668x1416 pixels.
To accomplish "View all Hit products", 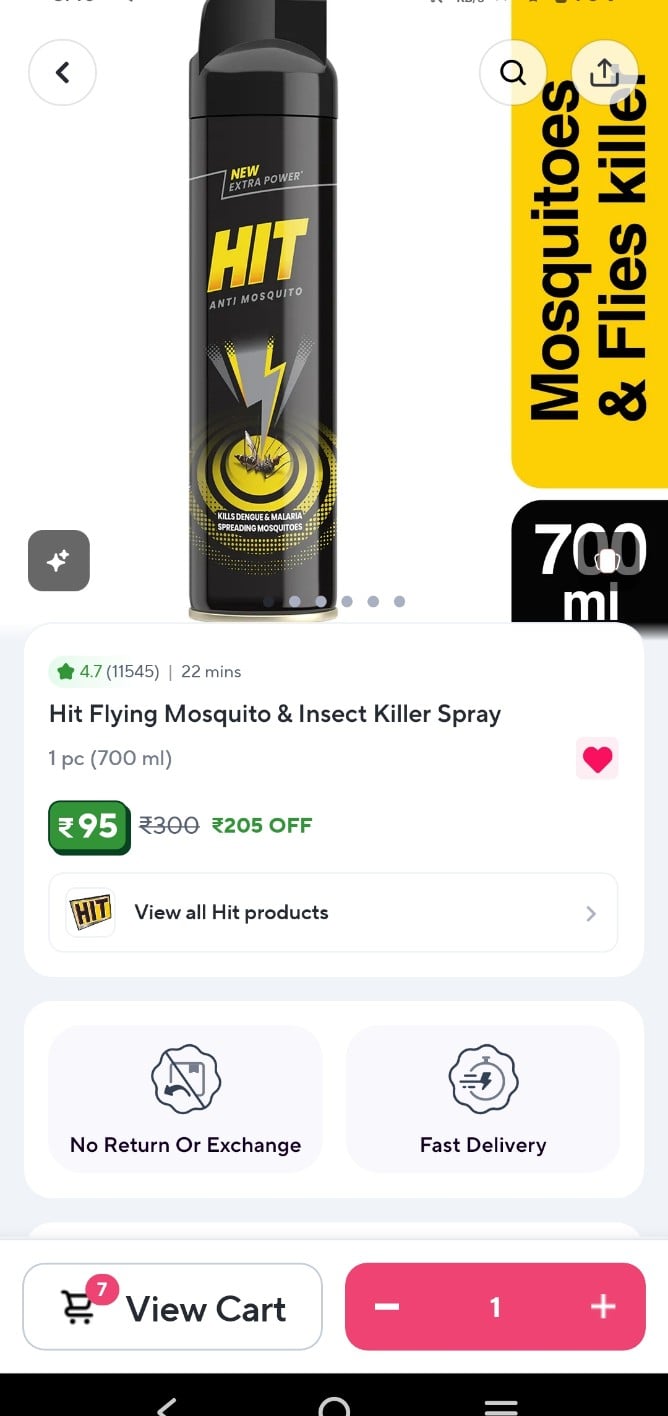I will click(x=333, y=912).
